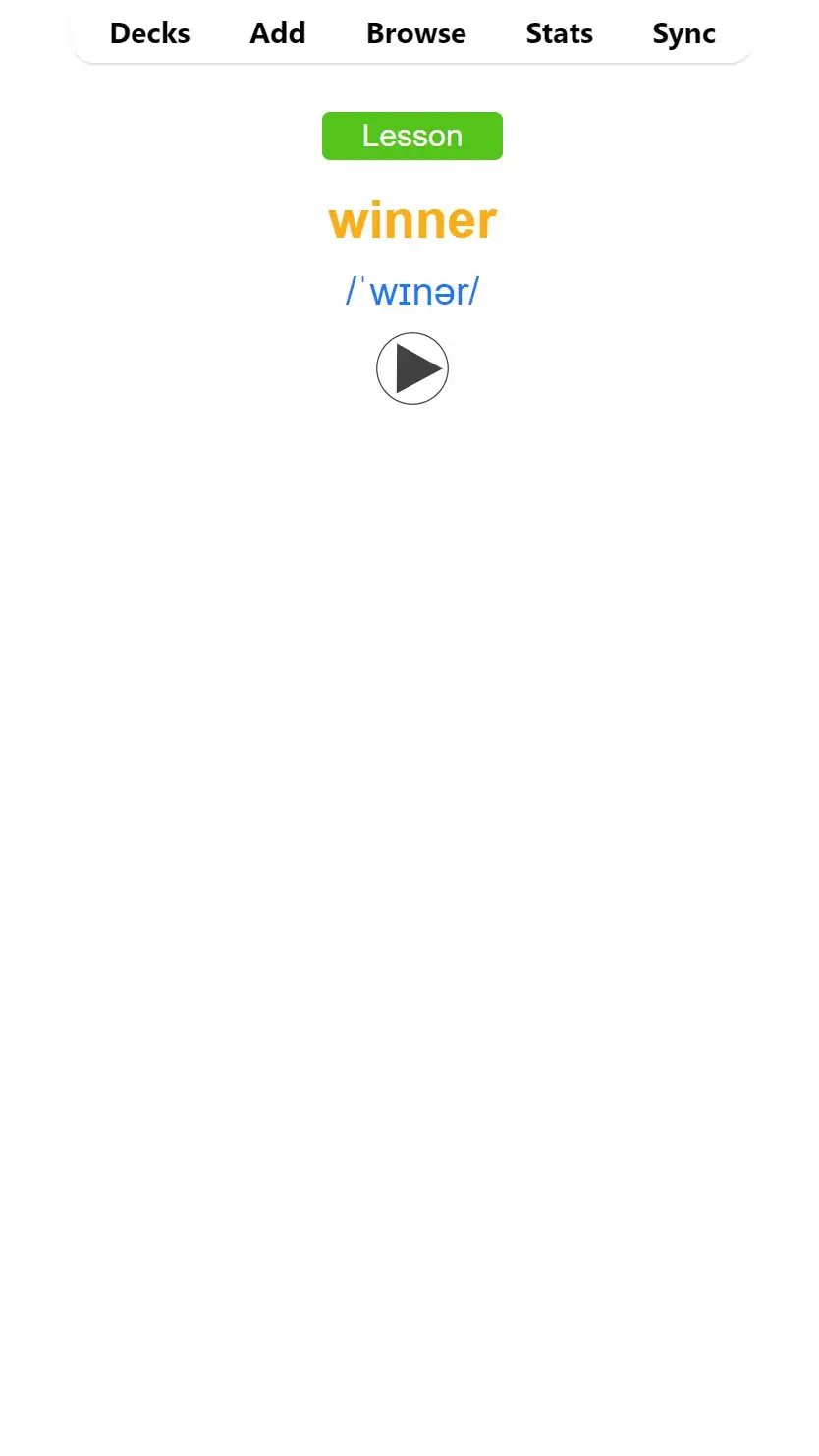
Task: Go to the Add section
Action: coord(278,33)
